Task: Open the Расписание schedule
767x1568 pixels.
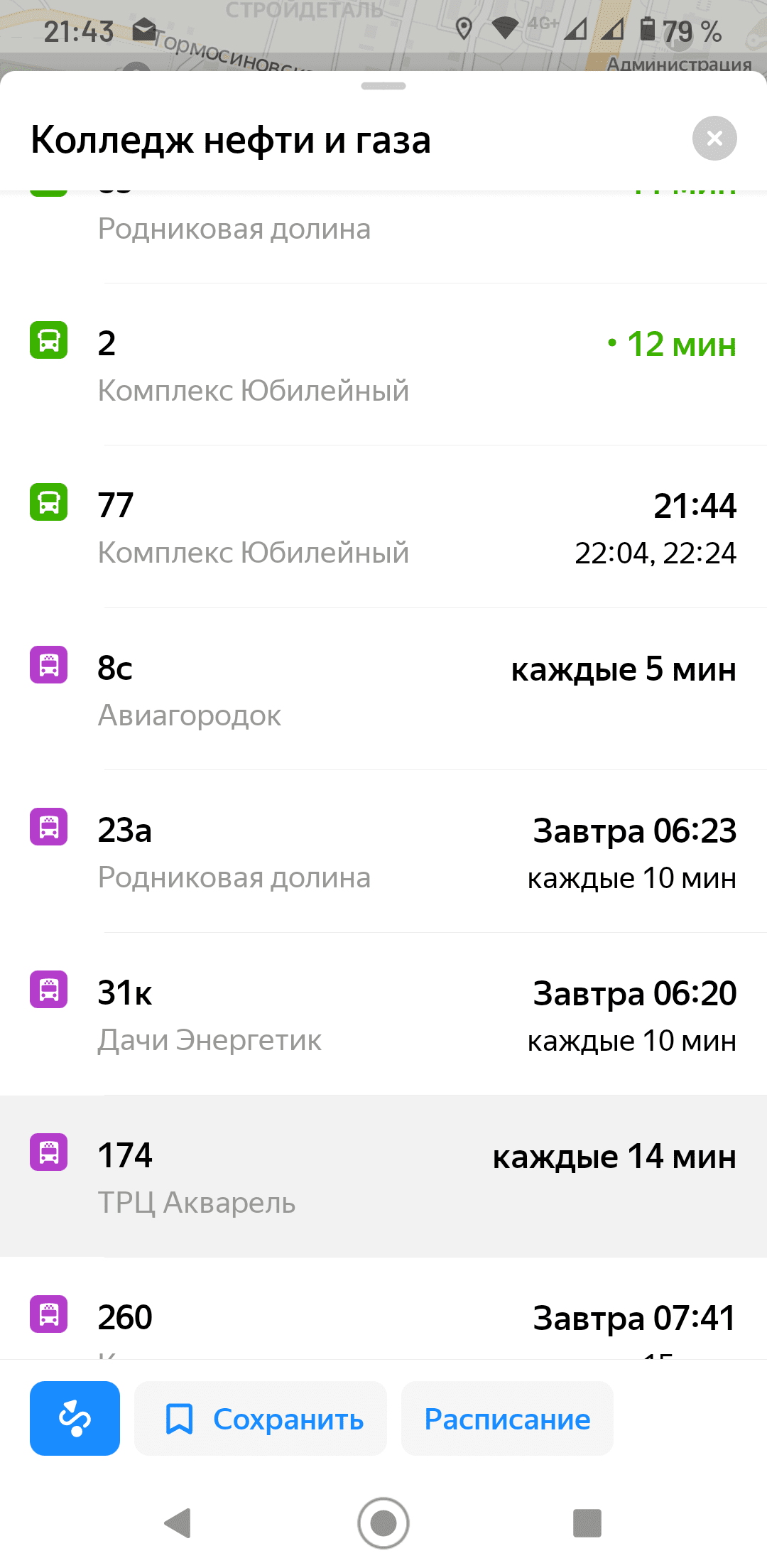Action: pyautogui.click(x=507, y=1419)
